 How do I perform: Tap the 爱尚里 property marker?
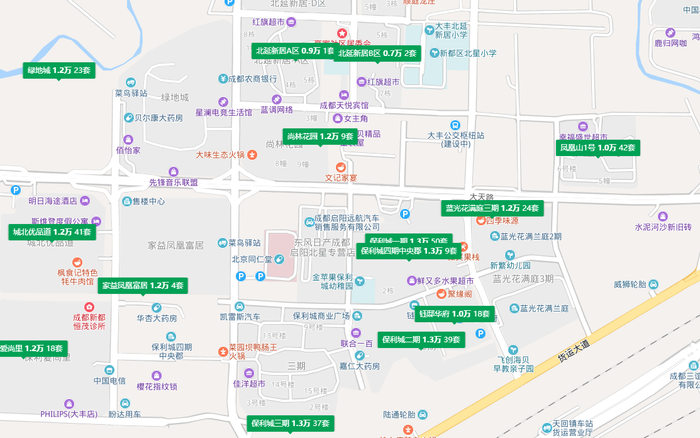tap(32, 348)
